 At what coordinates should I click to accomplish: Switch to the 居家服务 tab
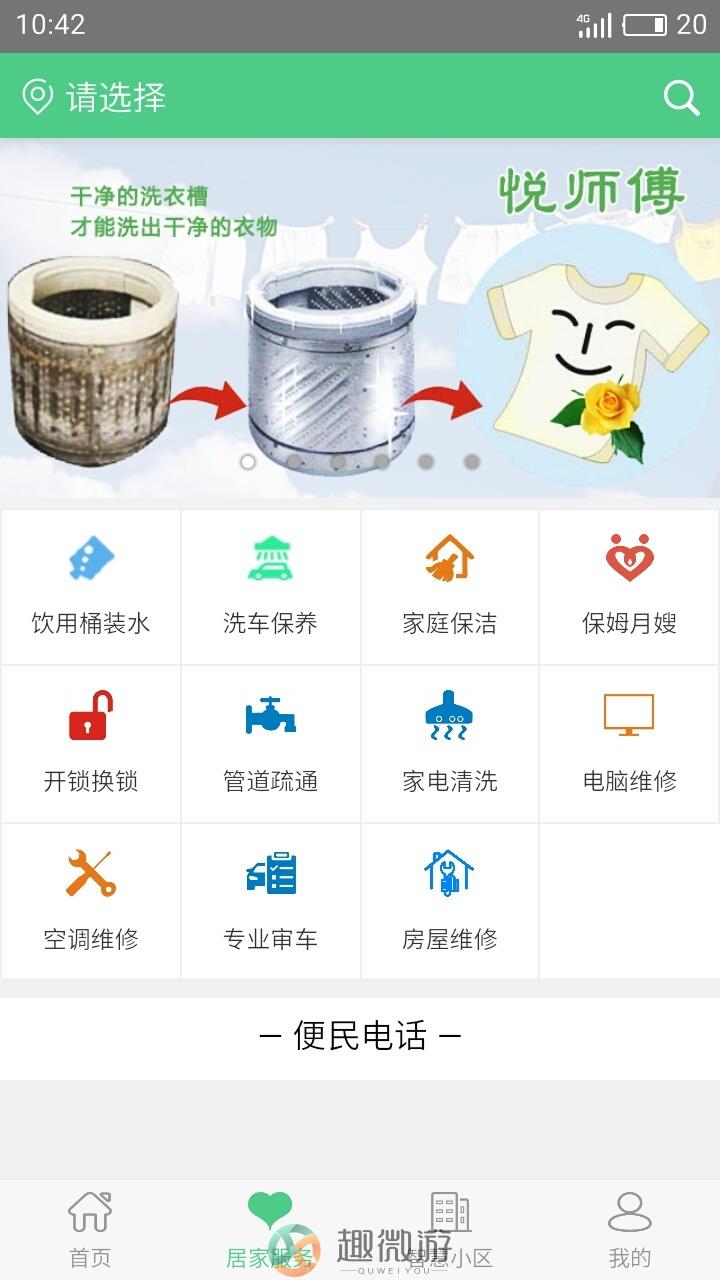(x=270, y=1229)
